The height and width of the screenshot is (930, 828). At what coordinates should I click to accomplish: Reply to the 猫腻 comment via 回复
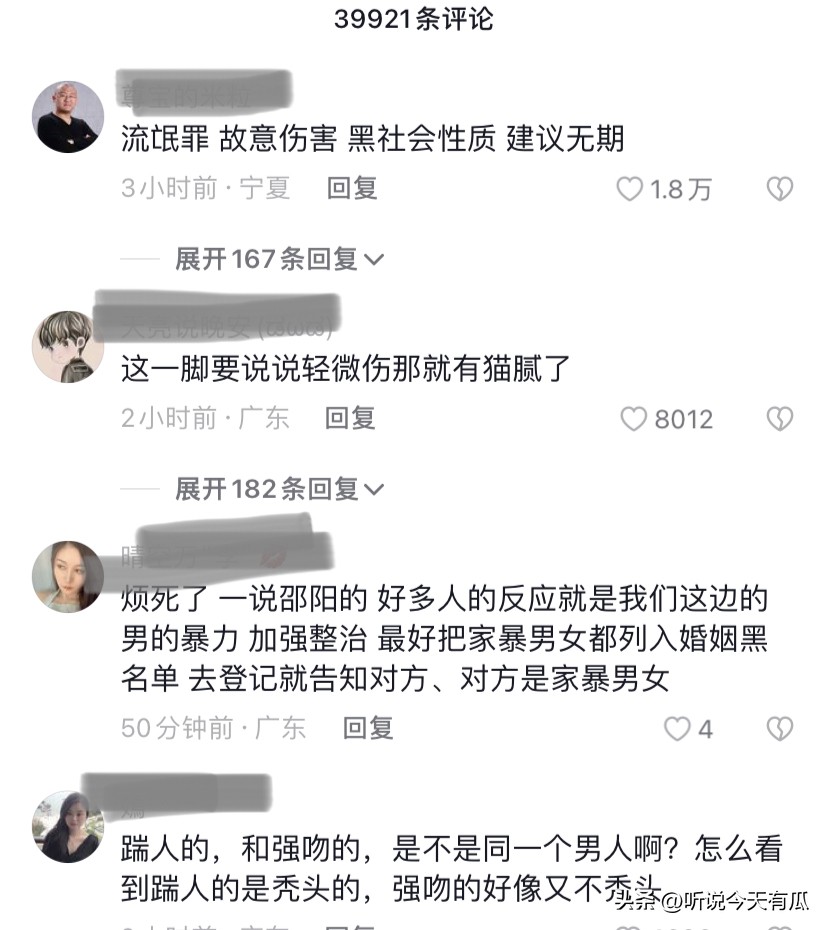click(x=348, y=419)
